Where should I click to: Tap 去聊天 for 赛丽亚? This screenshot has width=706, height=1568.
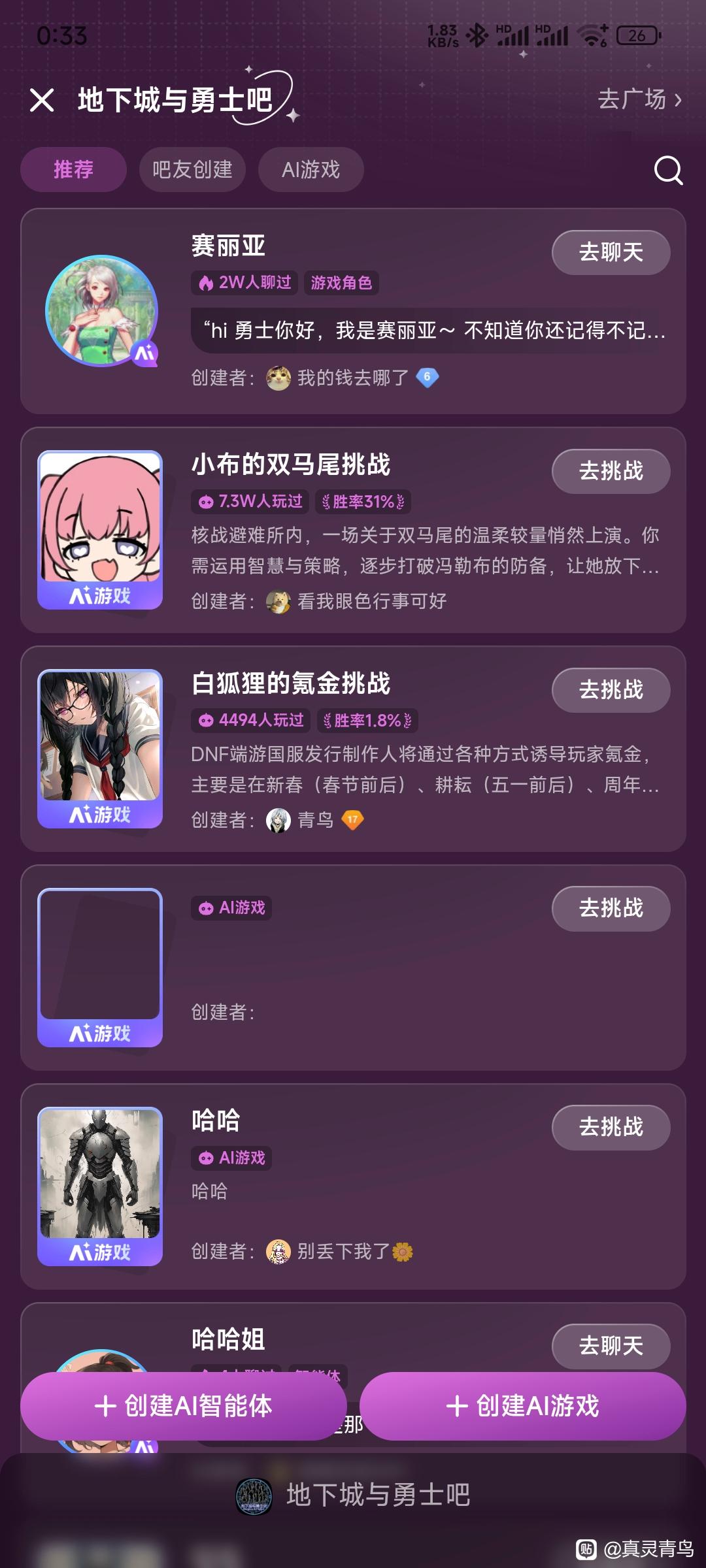(611, 252)
